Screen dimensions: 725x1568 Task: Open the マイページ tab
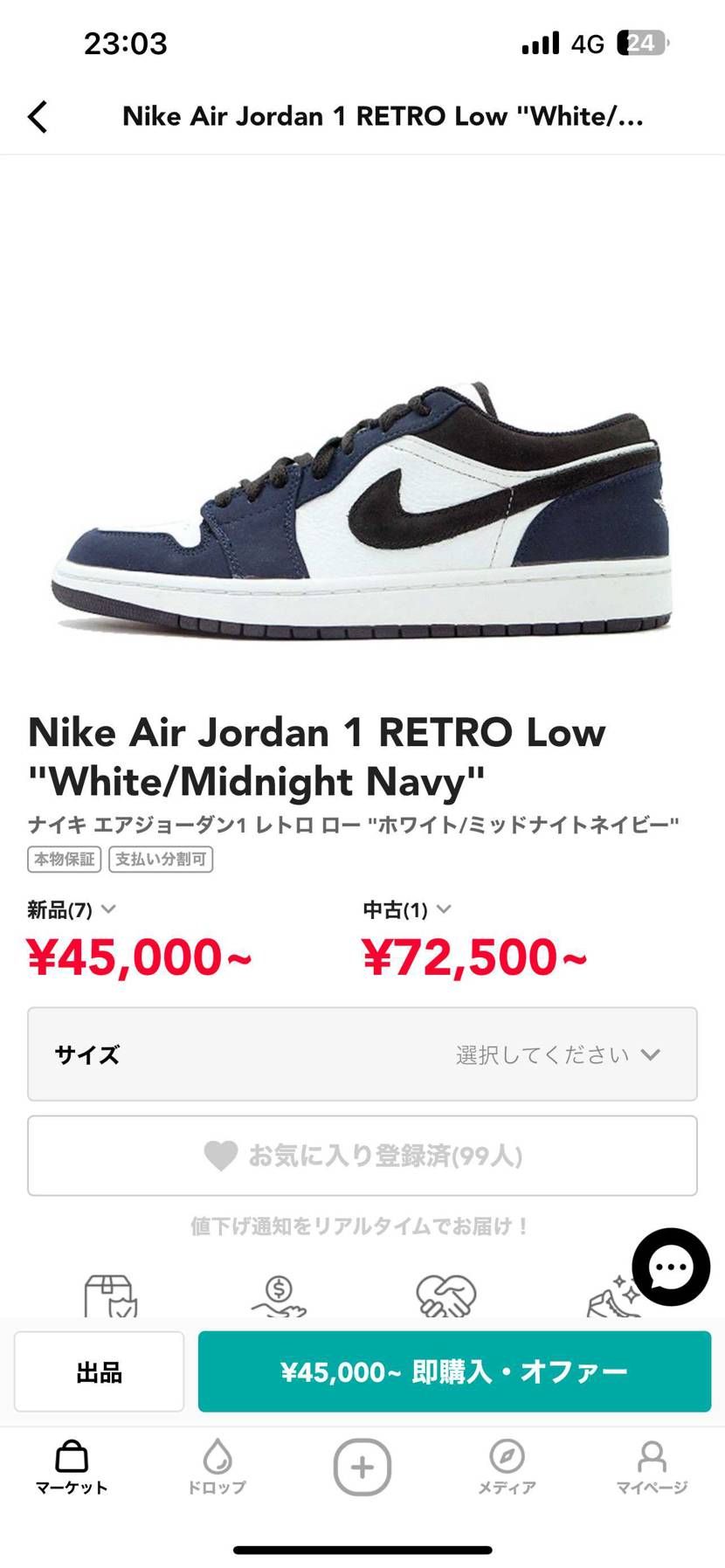[652, 1468]
